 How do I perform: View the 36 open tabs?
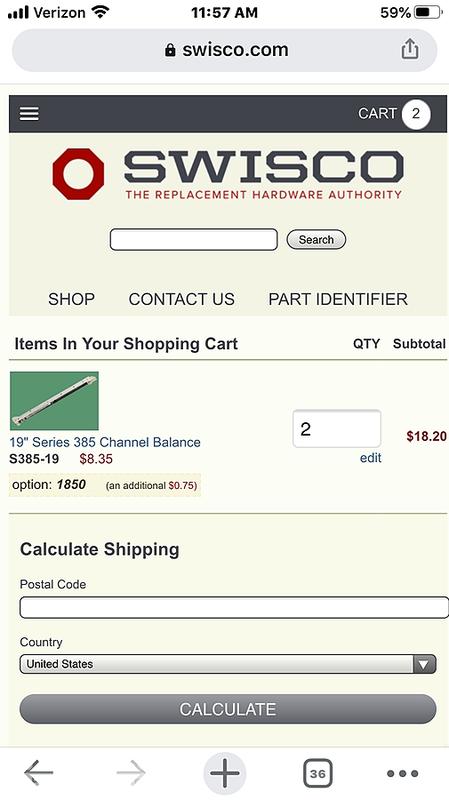(x=317, y=773)
